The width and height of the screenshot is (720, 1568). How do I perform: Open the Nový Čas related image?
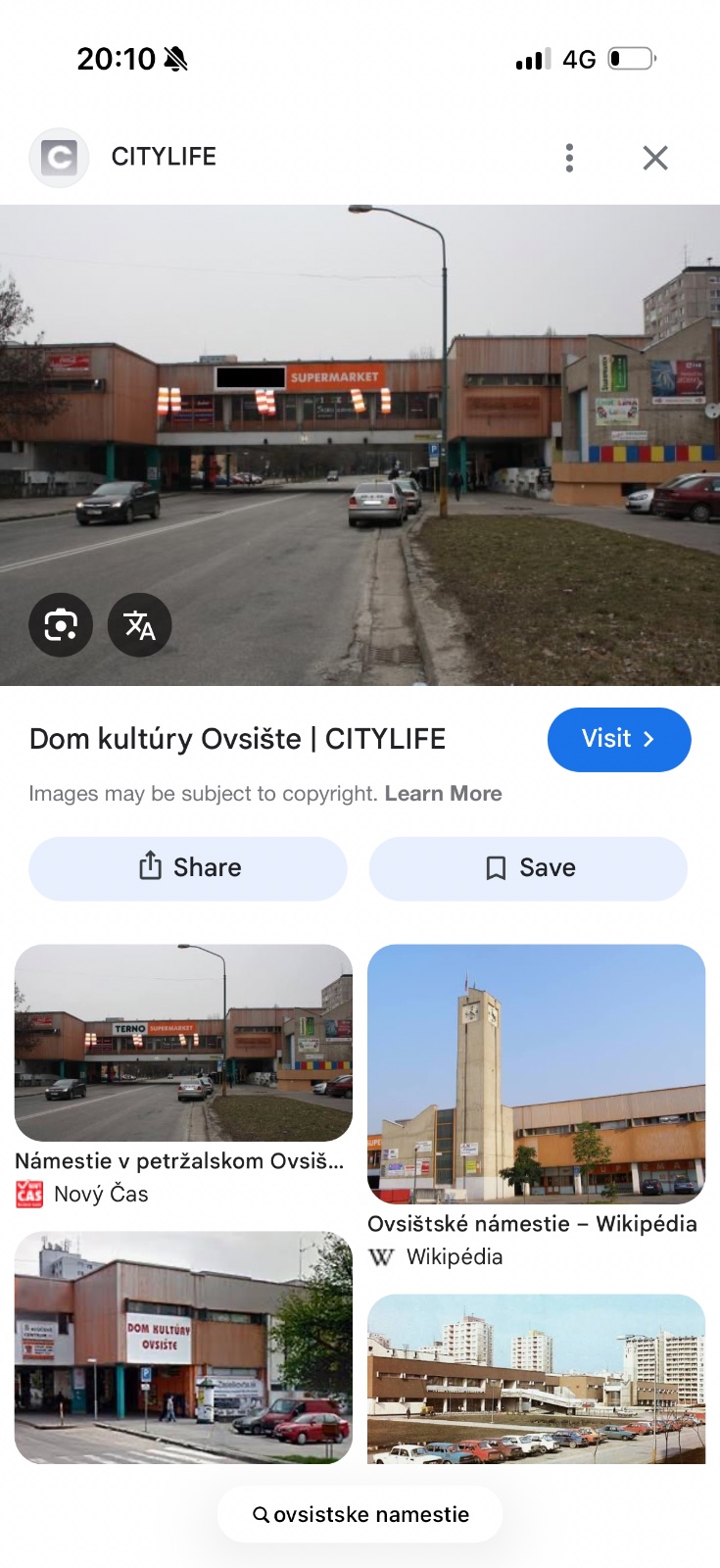point(183,1043)
